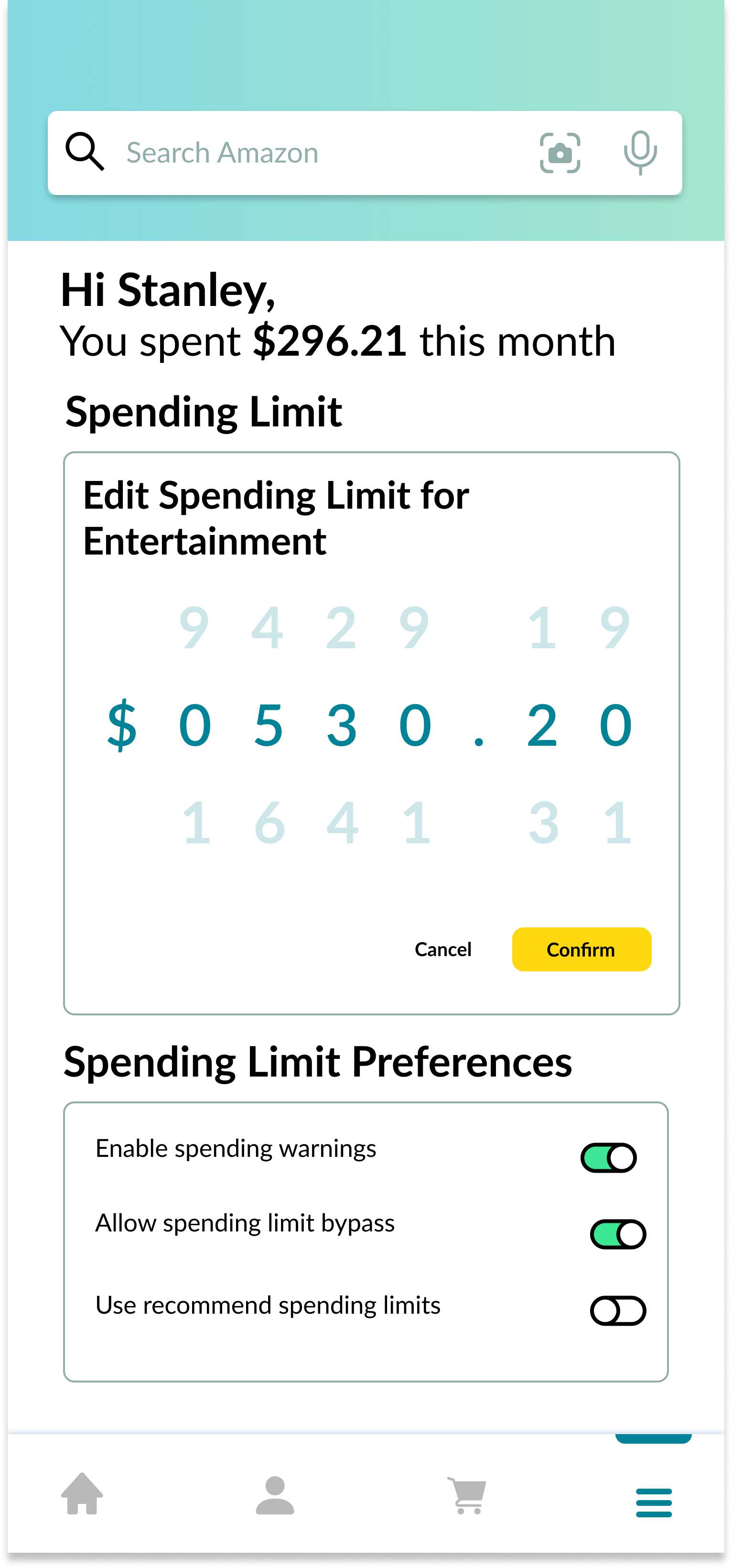Disable spending warnings toggle
The image size is (732, 1568).
[x=608, y=1157]
